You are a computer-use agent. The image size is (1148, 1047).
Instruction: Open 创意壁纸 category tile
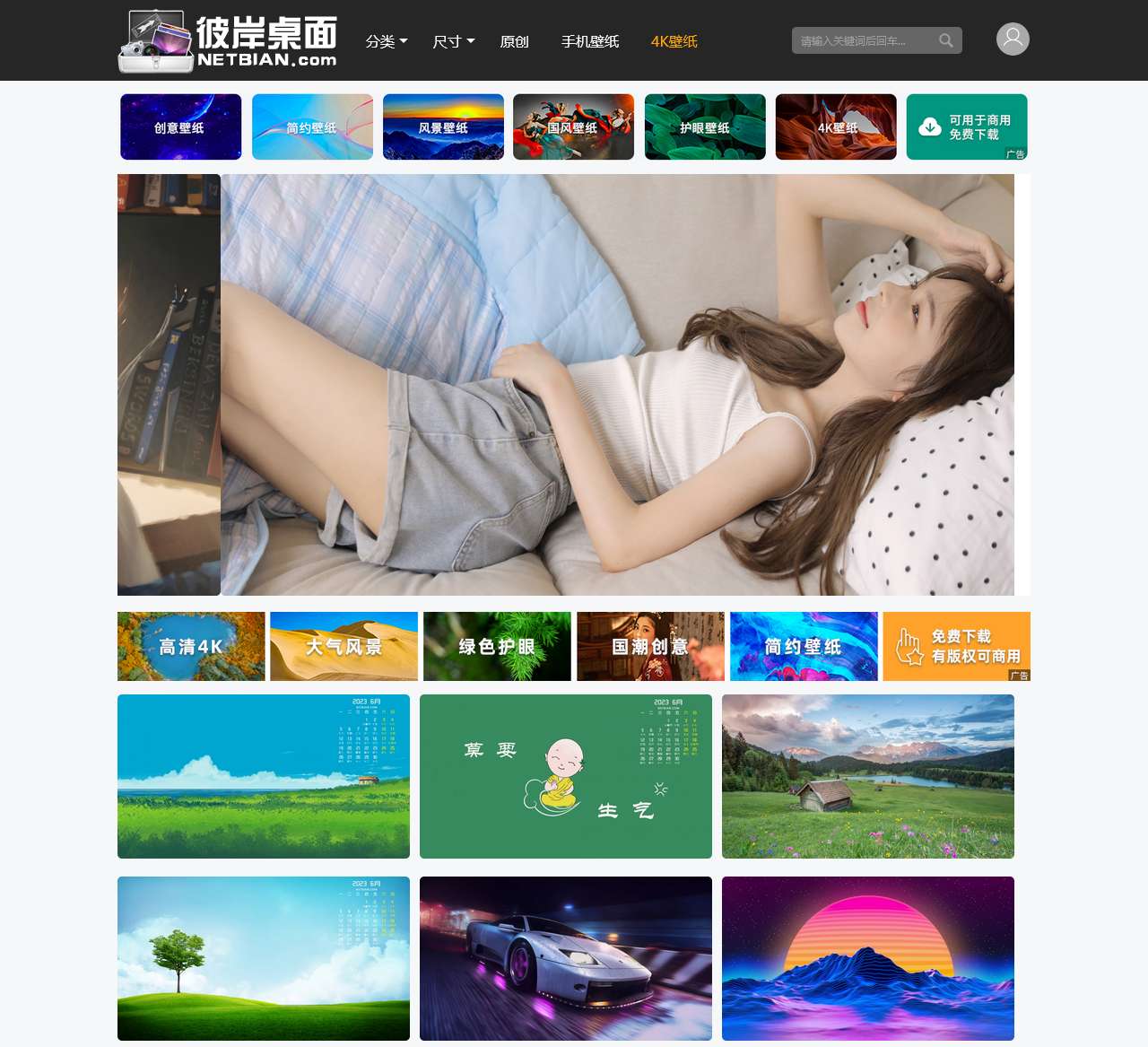tap(180, 127)
